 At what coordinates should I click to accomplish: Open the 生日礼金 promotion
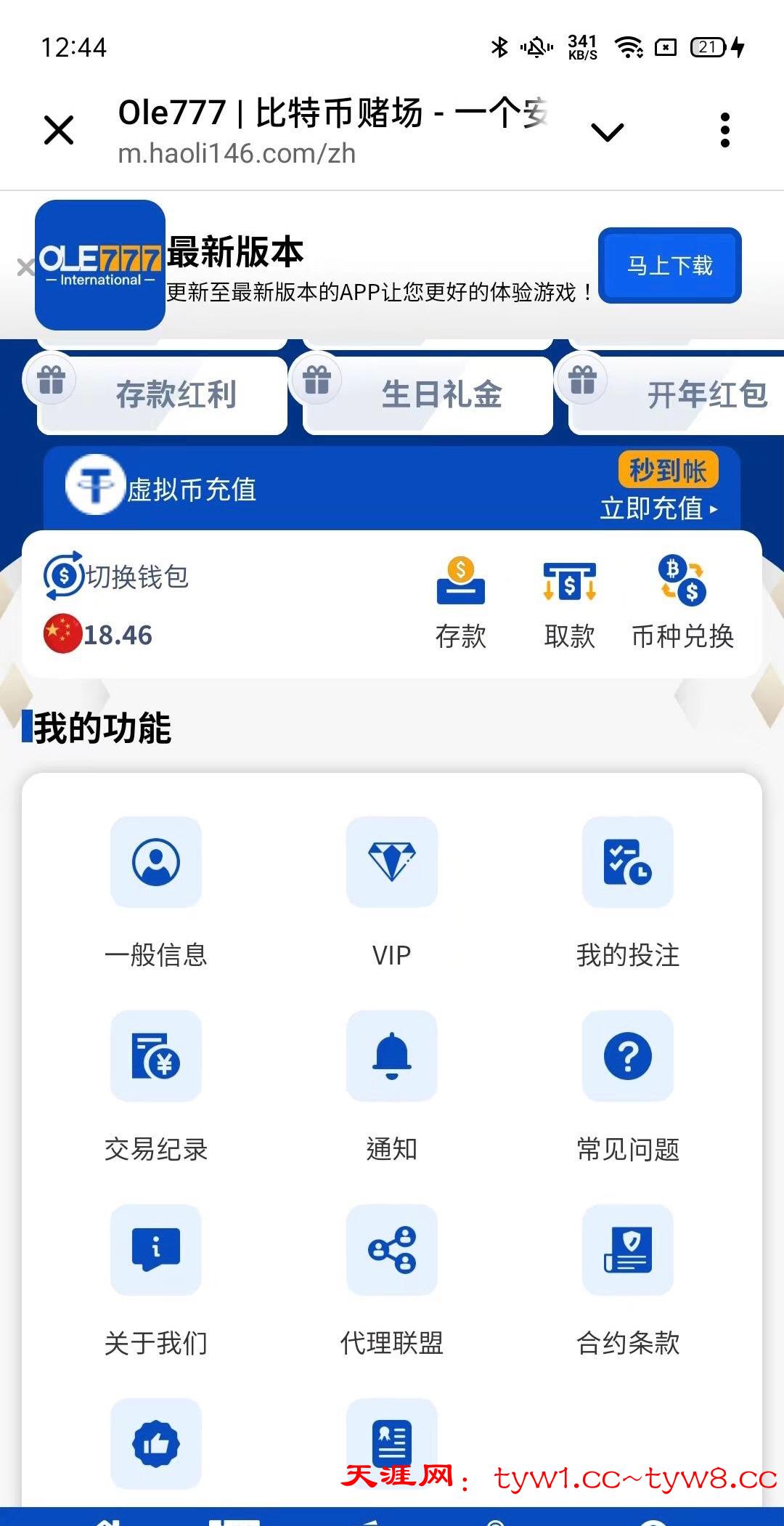(x=428, y=394)
